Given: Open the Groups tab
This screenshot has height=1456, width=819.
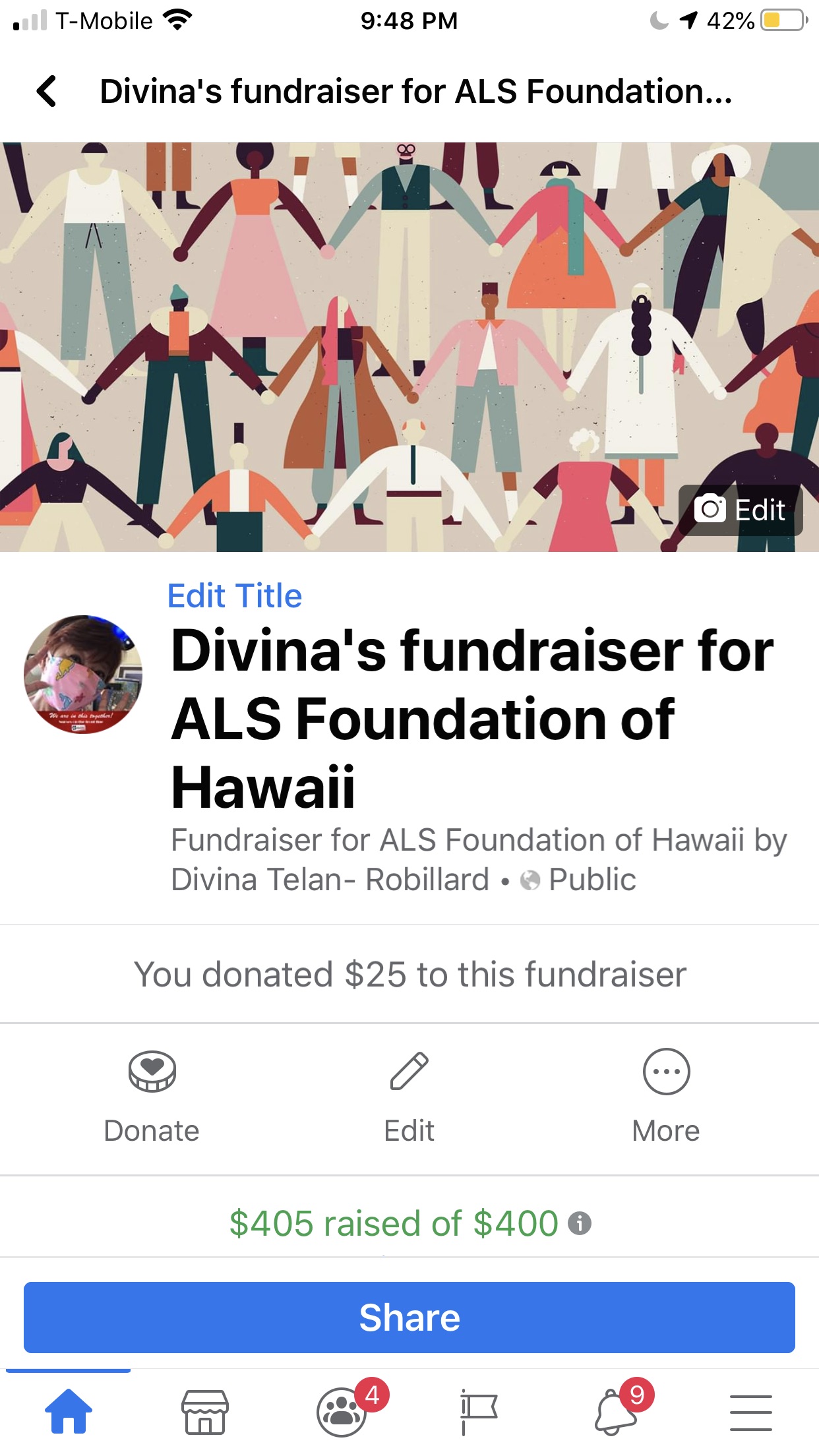Looking at the screenshot, I should (x=342, y=1411).
